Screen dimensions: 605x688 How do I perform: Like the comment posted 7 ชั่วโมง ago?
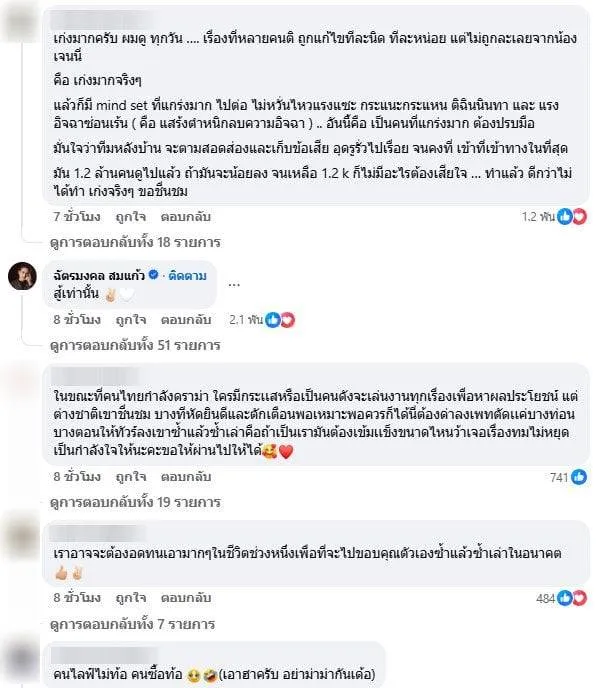pyautogui.click(x=126, y=216)
